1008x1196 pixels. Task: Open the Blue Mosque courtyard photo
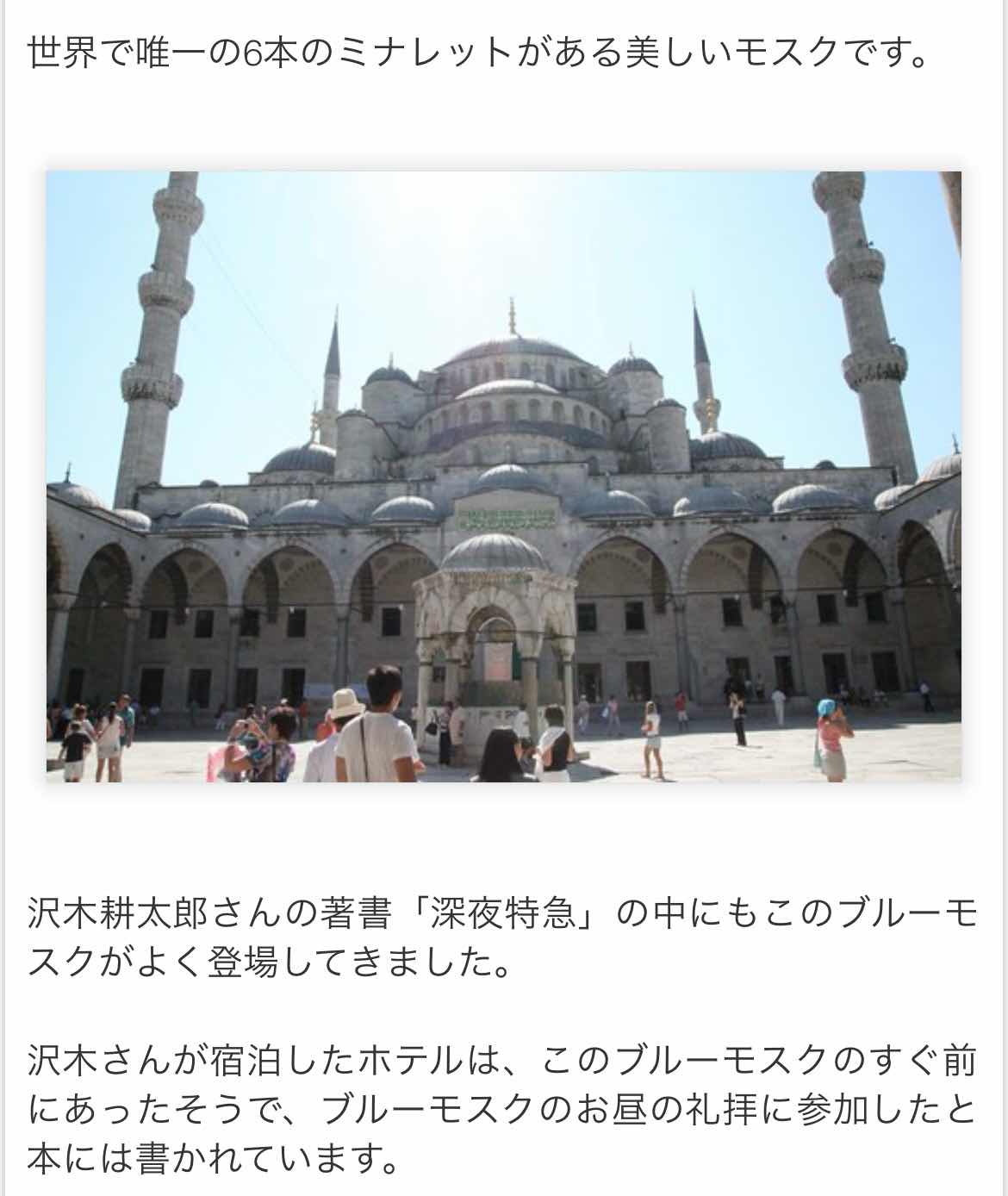503,477
